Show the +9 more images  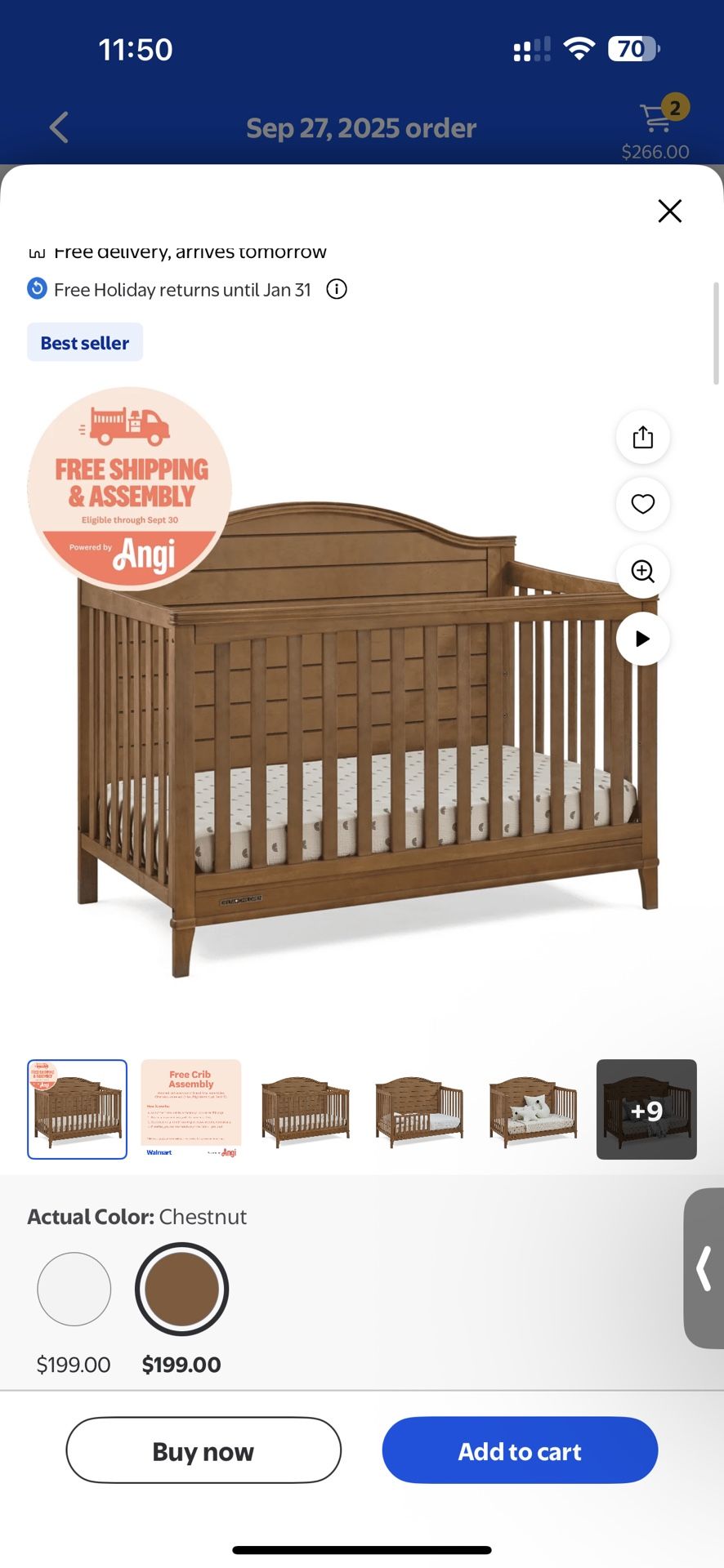646,1109
